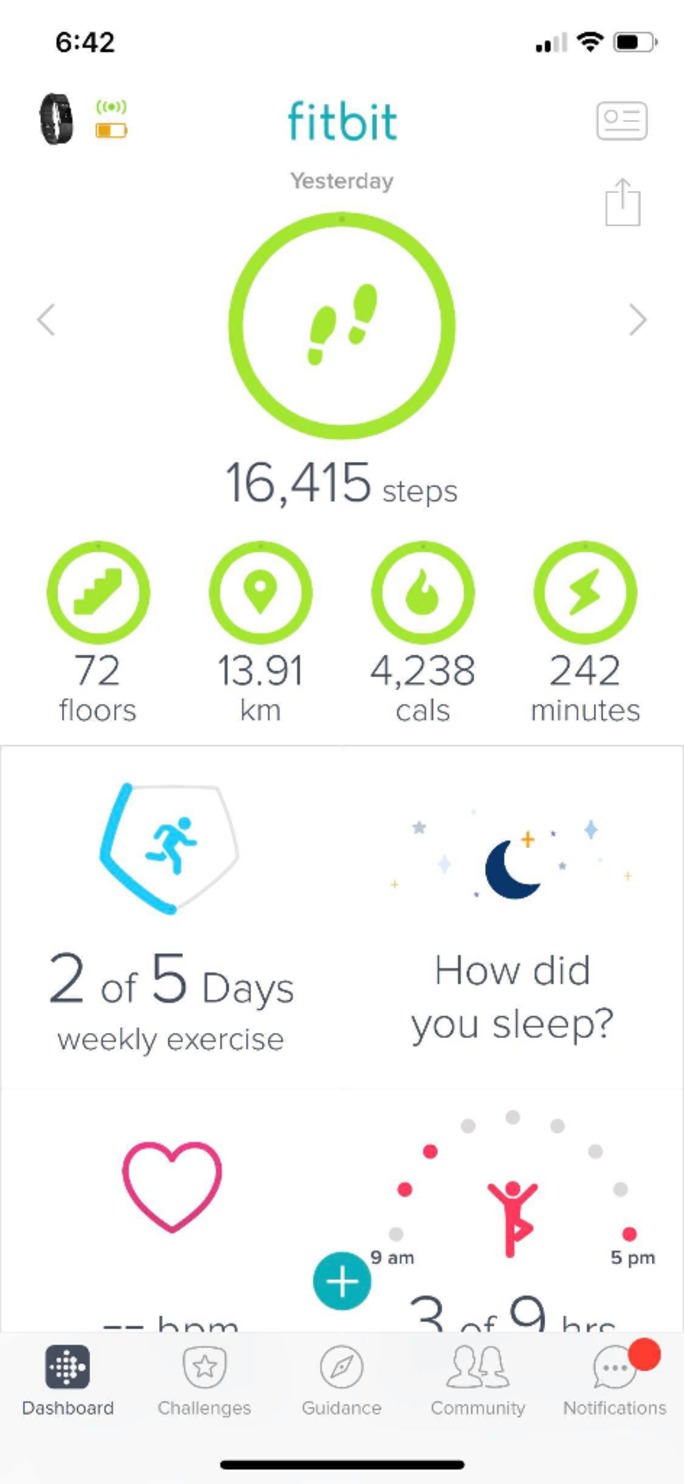The width and height of the screenshot is (684, 1484).
Task: Tap the plus button to log an entry
Action: click(342, 1281)
